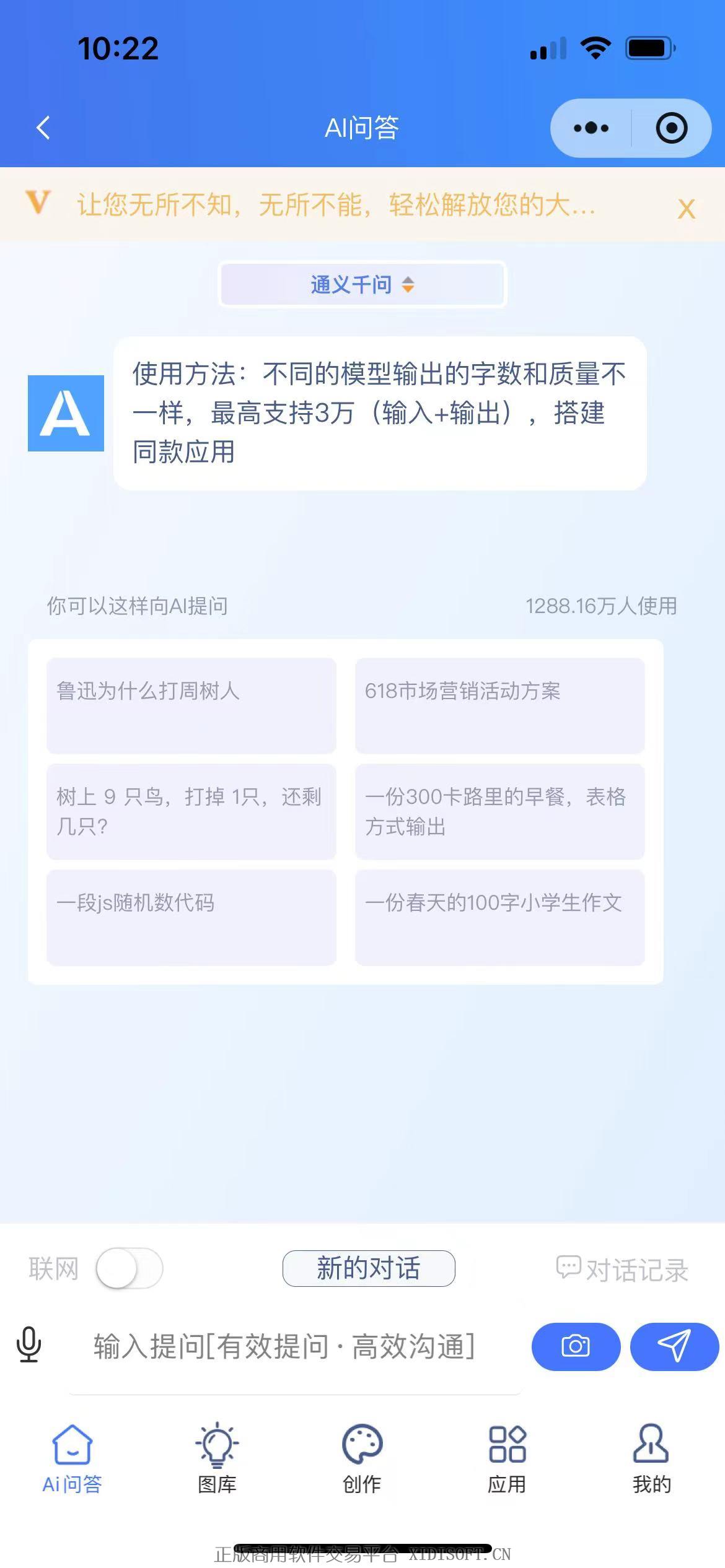Send the question with the paper-plane button
This screenshot has height=1568, width=725.
click(674, 1346)
